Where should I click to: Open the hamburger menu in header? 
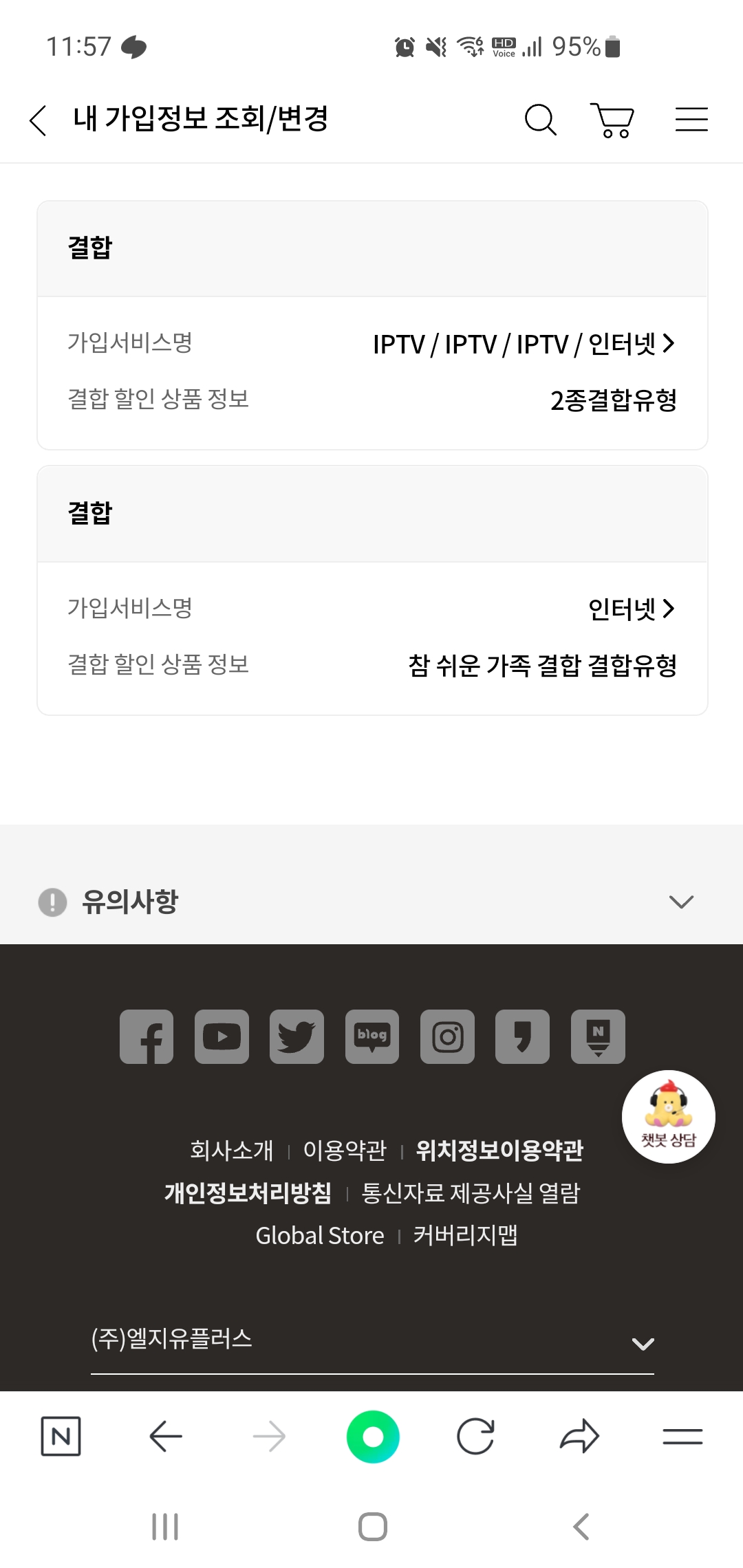(691, 120)
